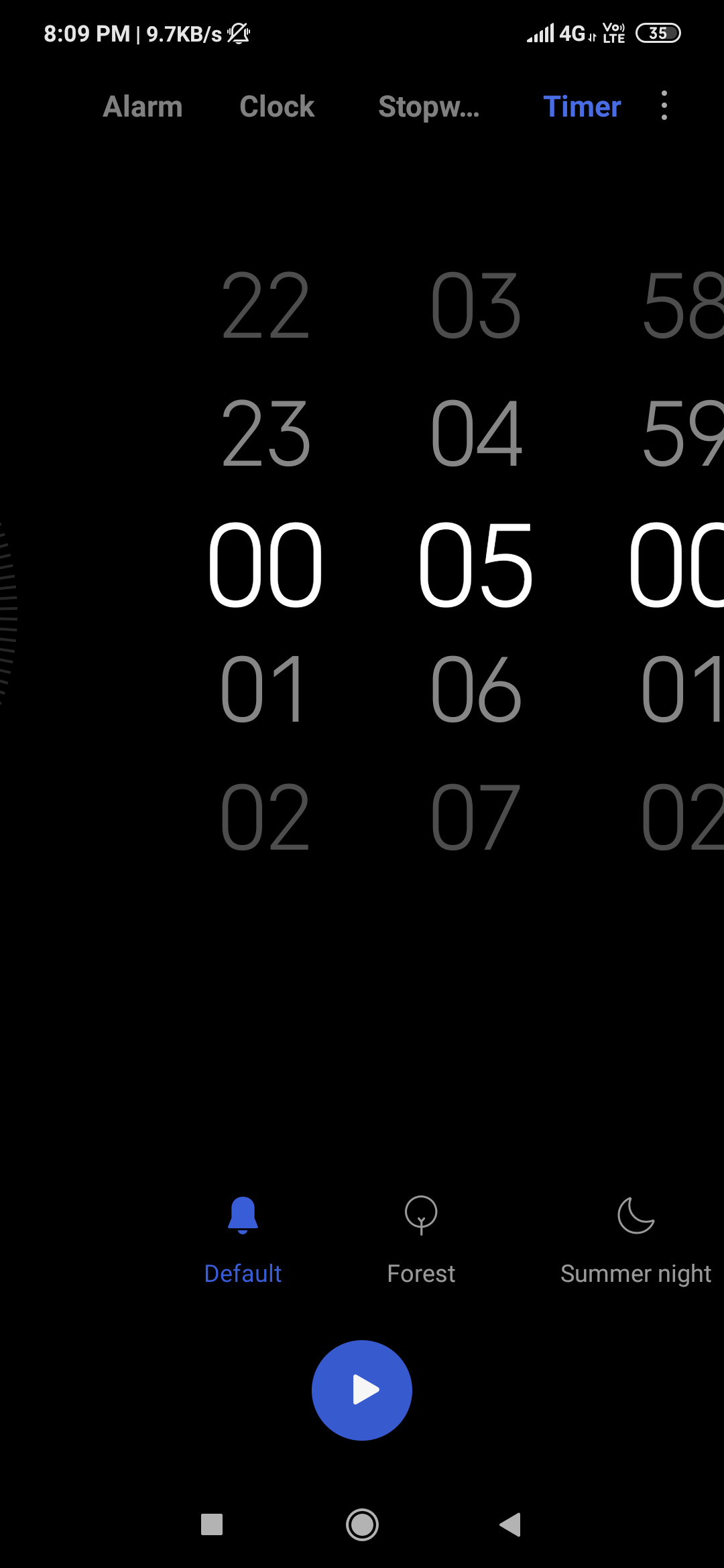This screenshot has width=724, height=1568.
Task: Switch to the Alarm tab
Action: 142,107
